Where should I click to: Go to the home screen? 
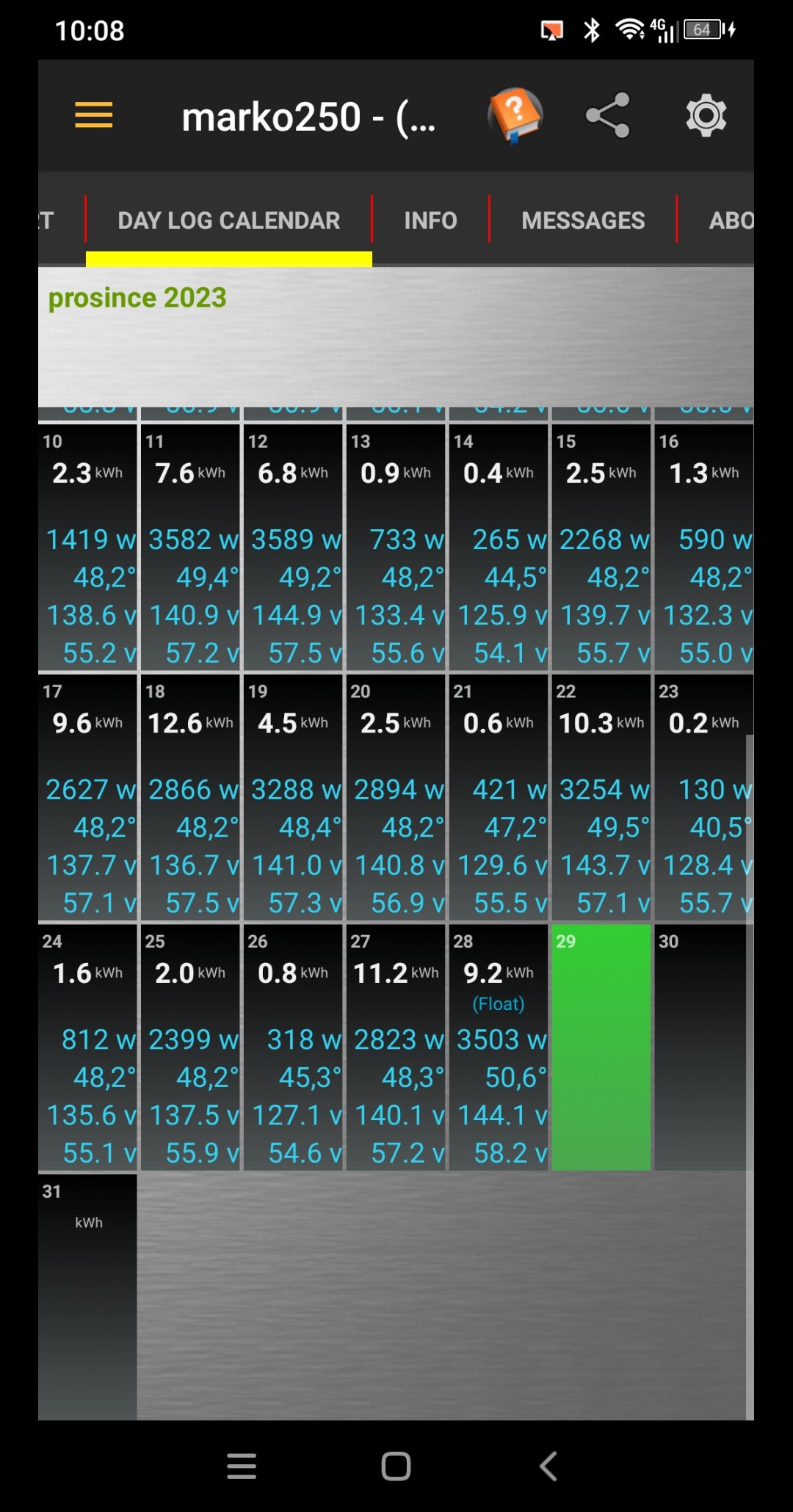click(396, 1466)
